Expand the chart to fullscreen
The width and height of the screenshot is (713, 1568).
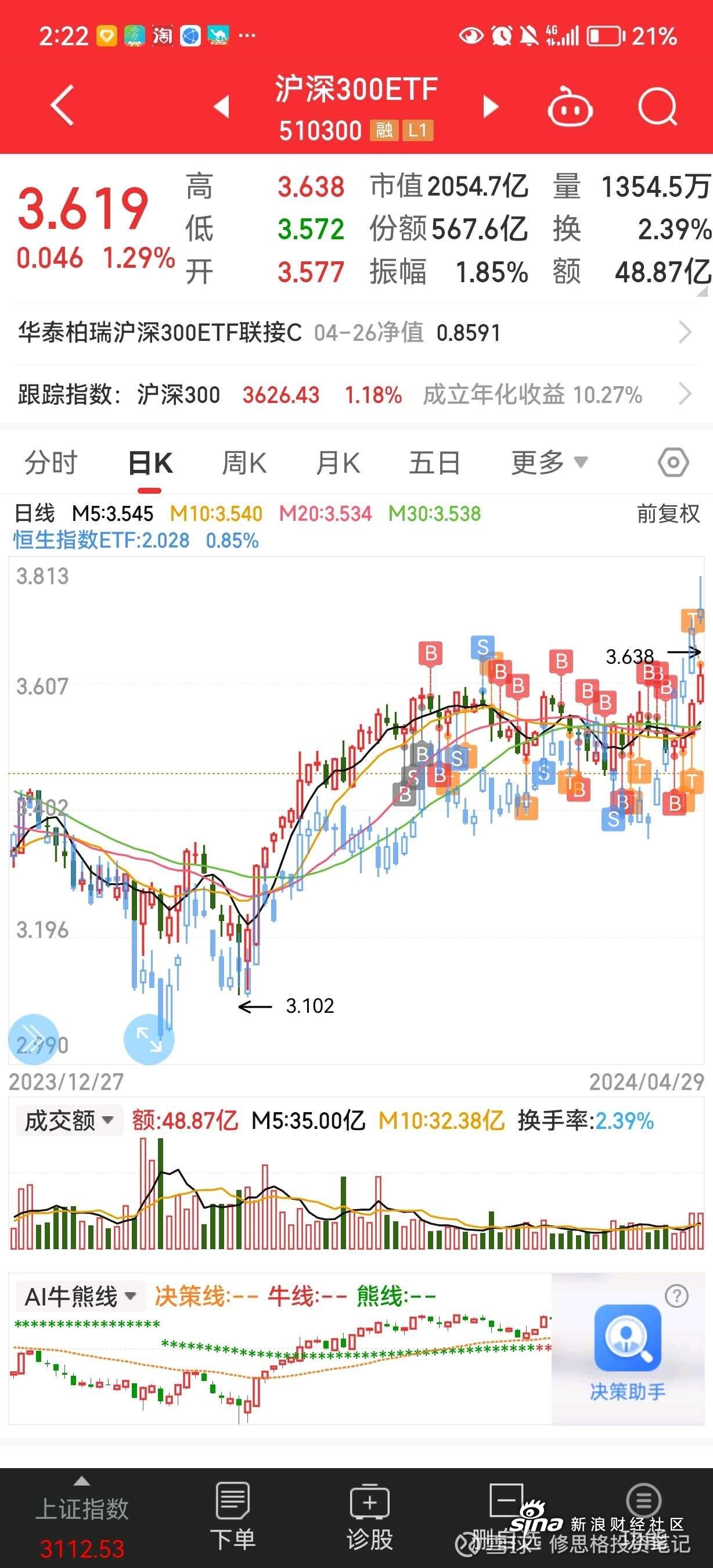[149, 1039]
